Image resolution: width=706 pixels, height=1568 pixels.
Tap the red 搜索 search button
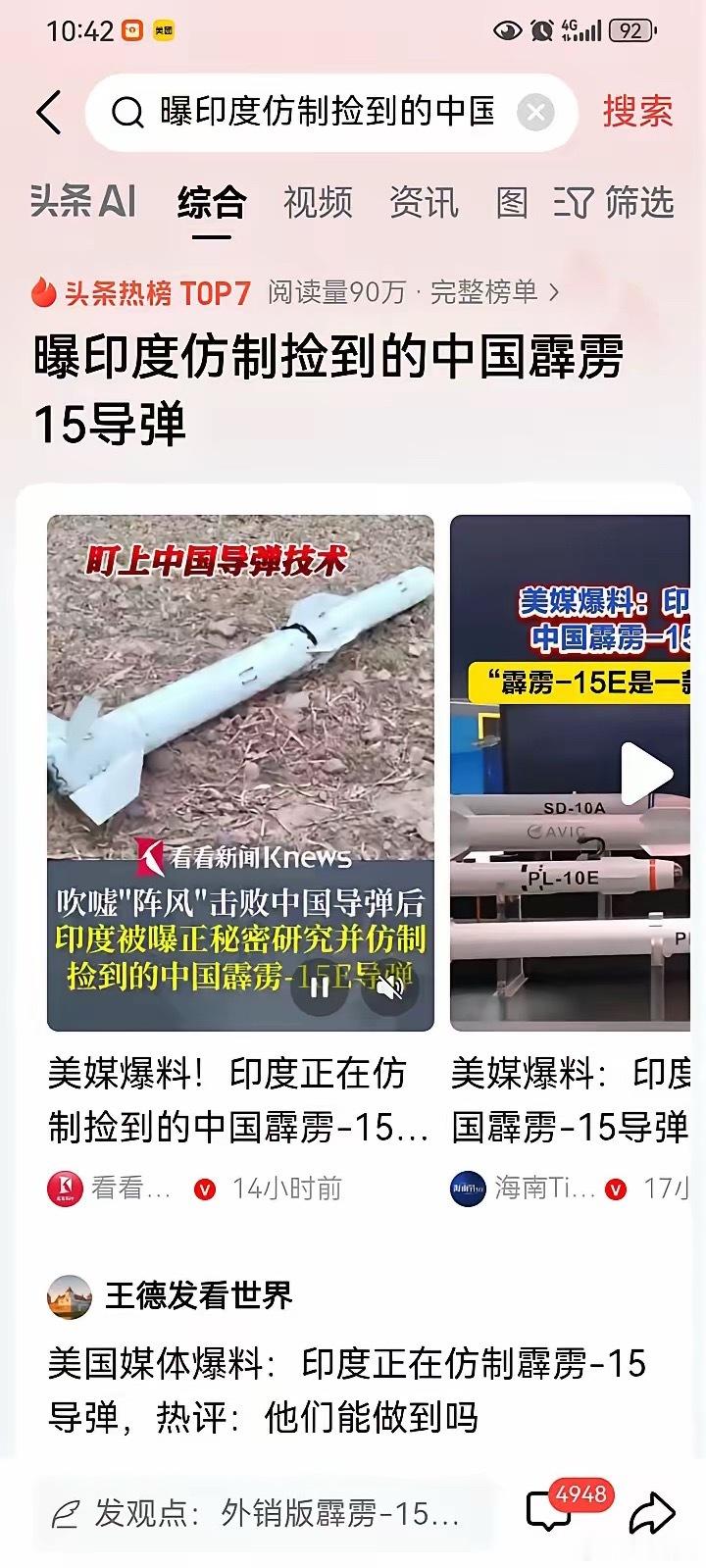tap(635, 111)
